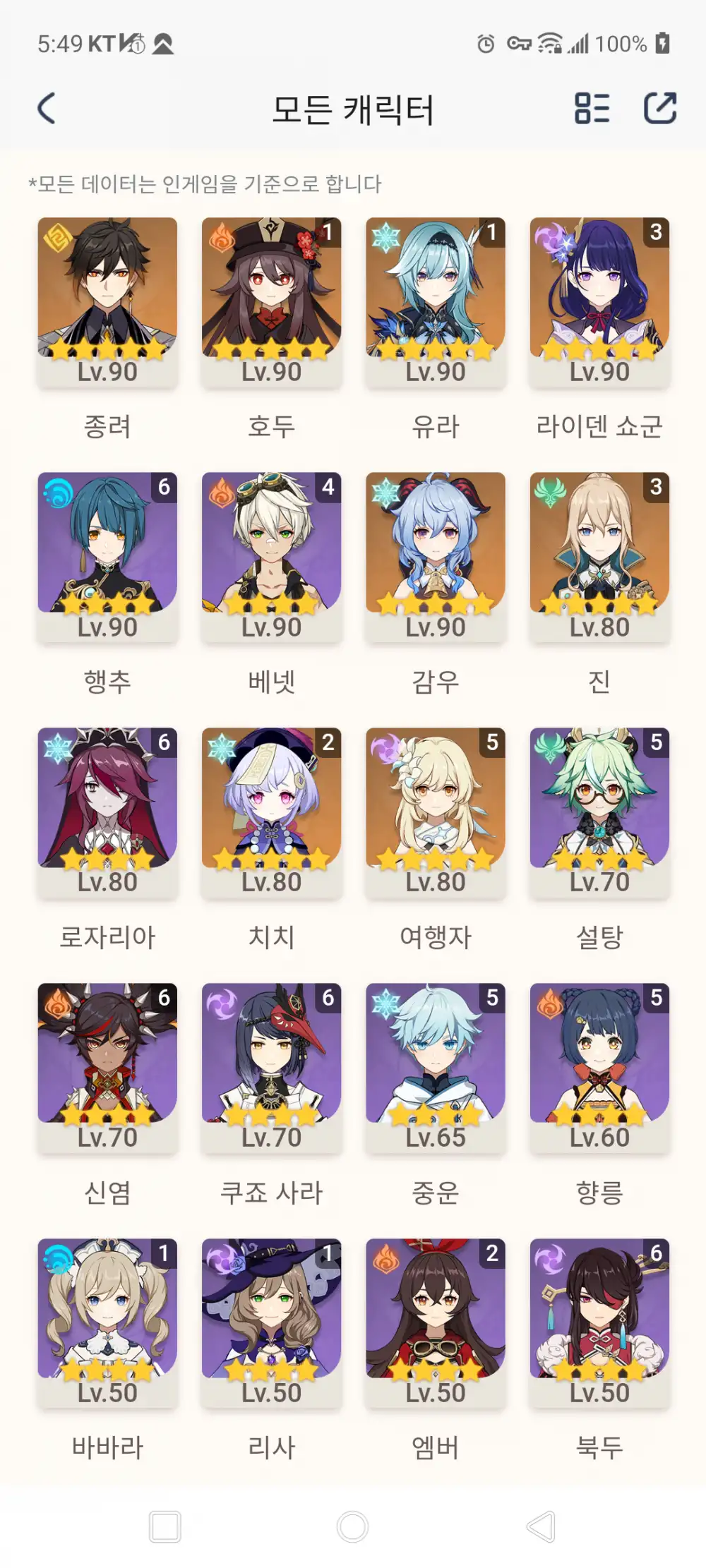Viewport: 706px width, 1568px height.
Task: View 감우 character details
Action: (436, 557)
